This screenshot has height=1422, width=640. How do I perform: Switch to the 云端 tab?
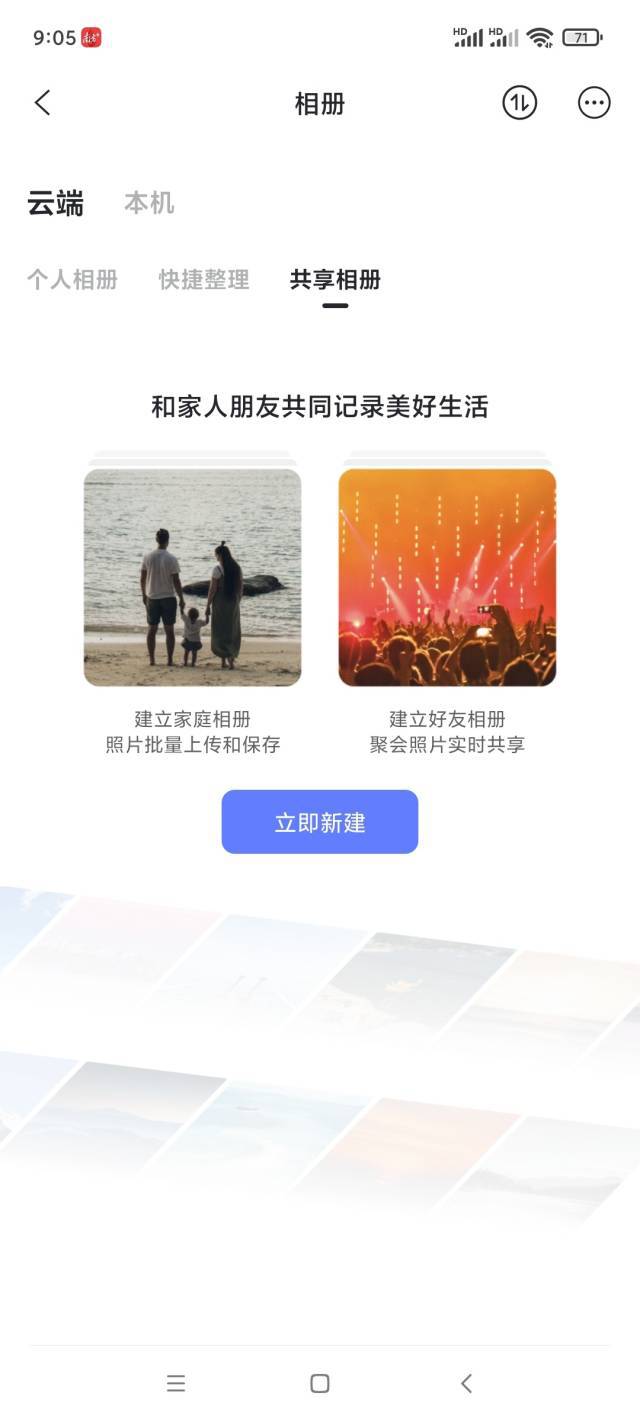(55, 203)
